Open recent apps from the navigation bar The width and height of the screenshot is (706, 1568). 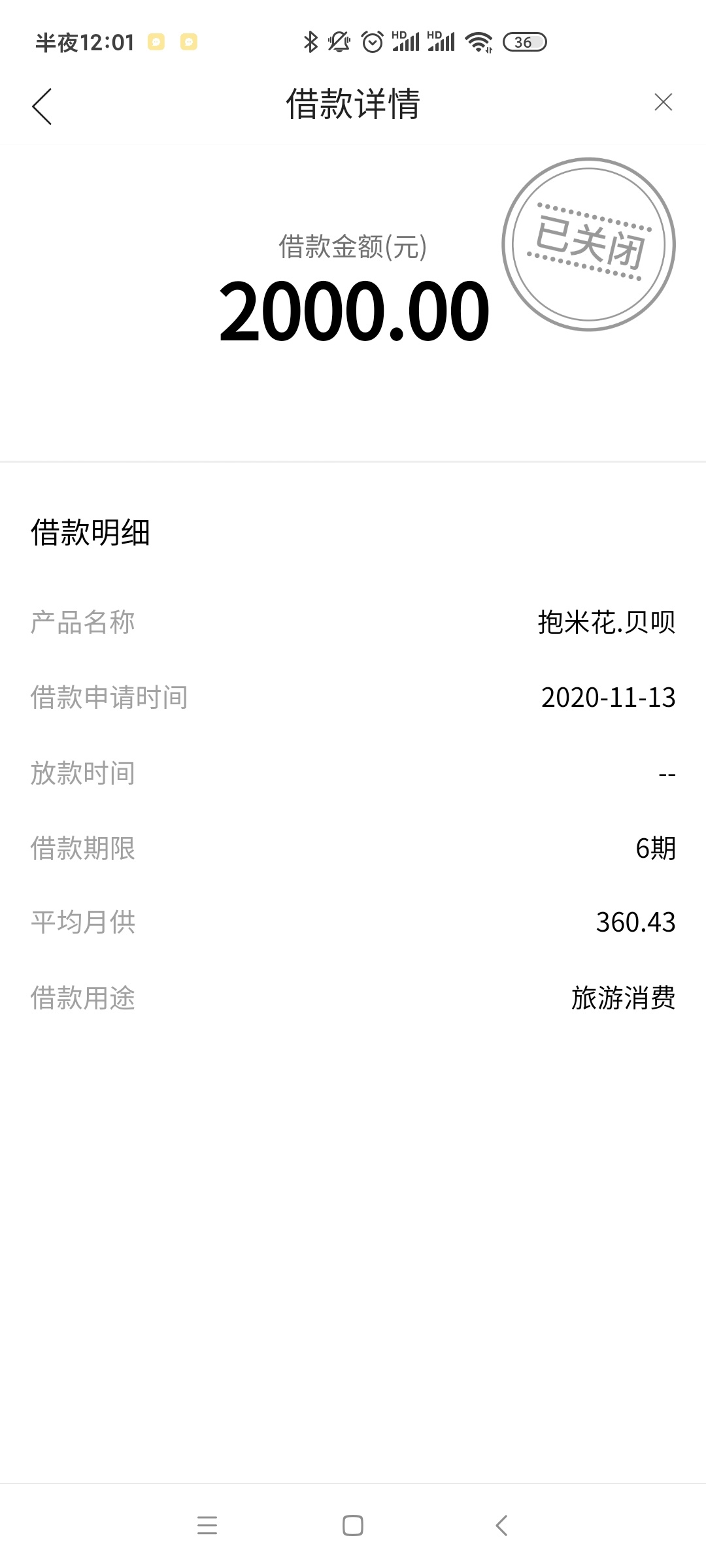[207, 1526]
